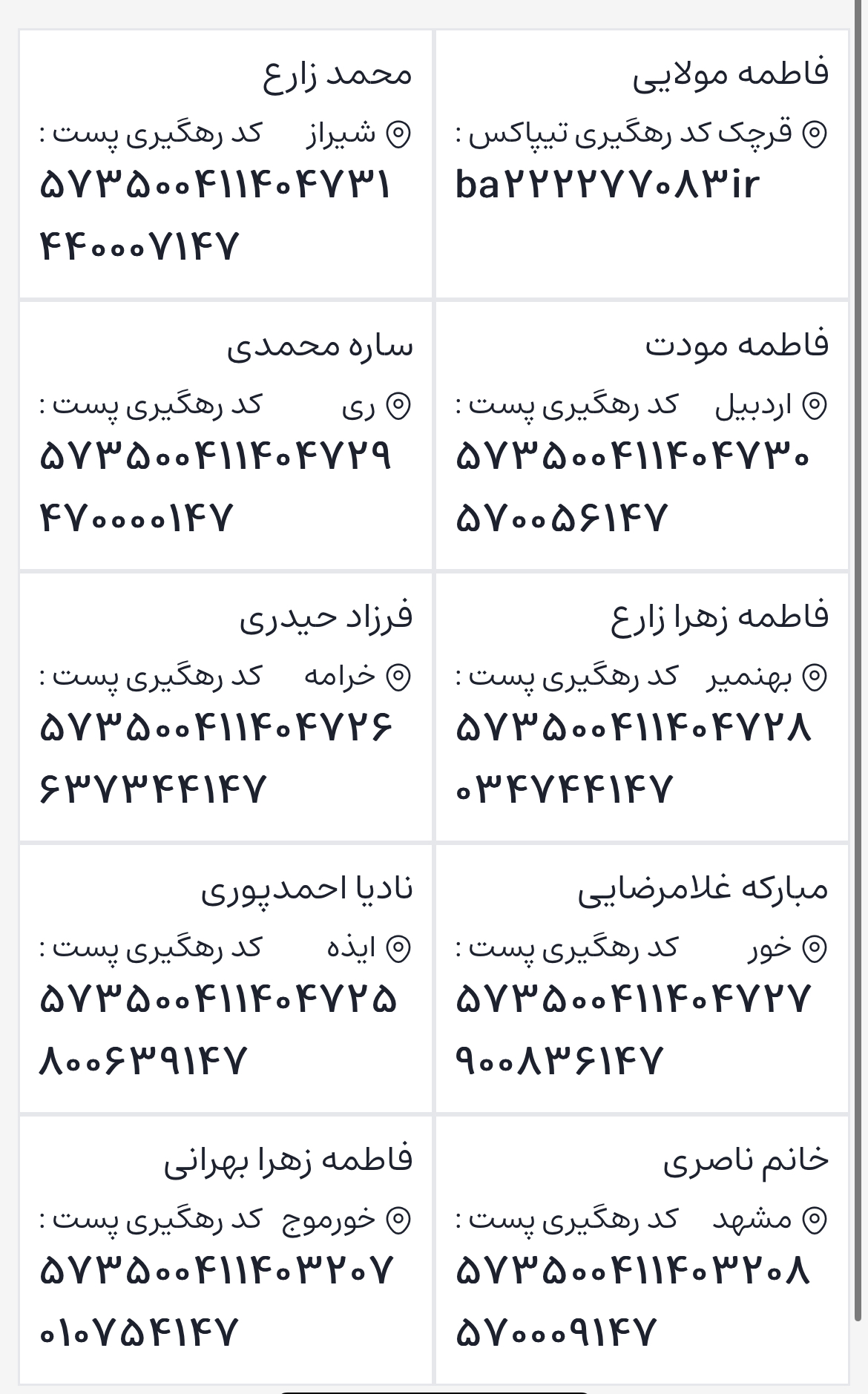Viewport: 868px width, 1394px height.
Task: Tap the card of ساره محمدی
Action: pos(226,435)
